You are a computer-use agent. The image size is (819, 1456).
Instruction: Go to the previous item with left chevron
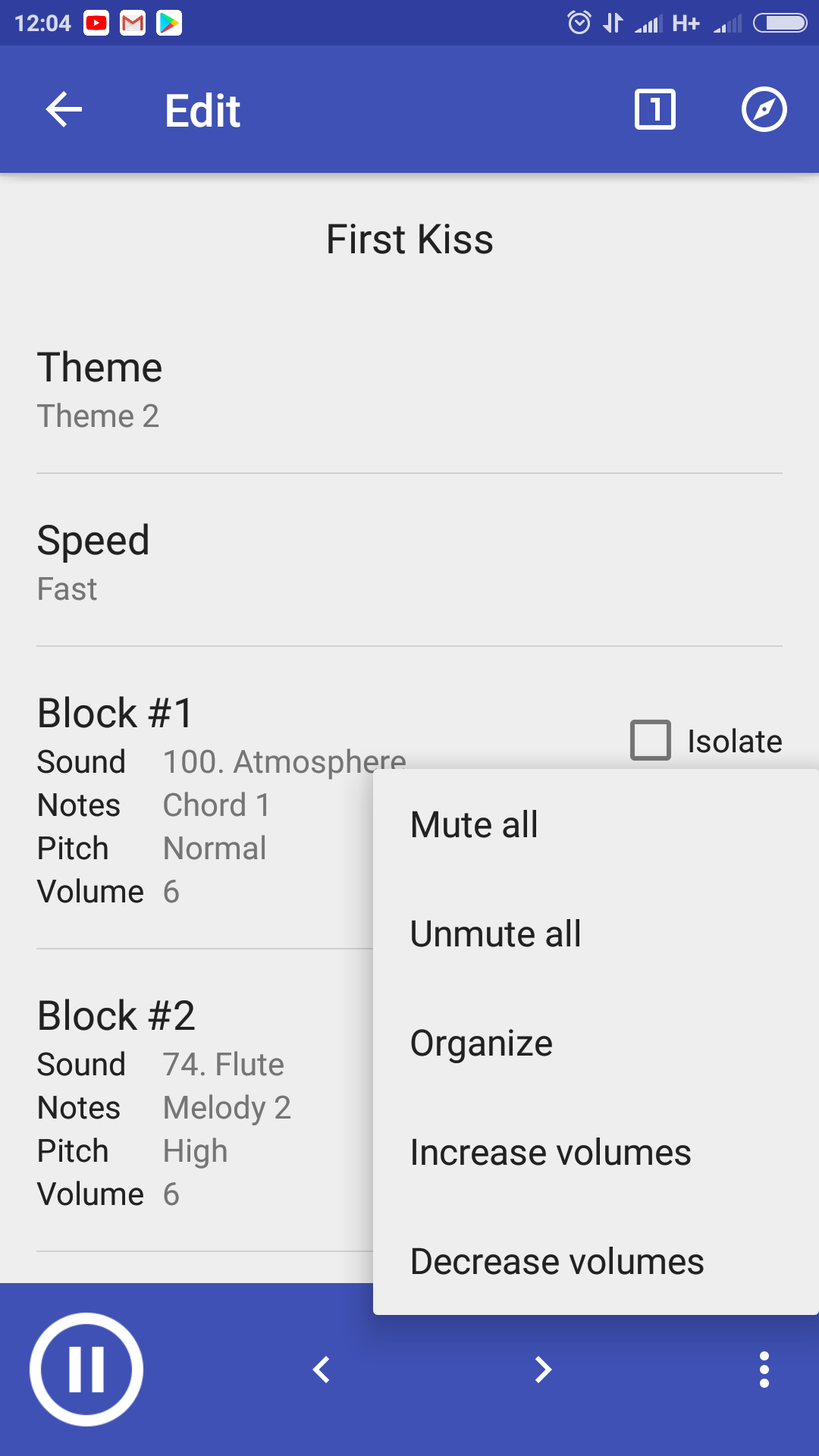click(322, 1370)
